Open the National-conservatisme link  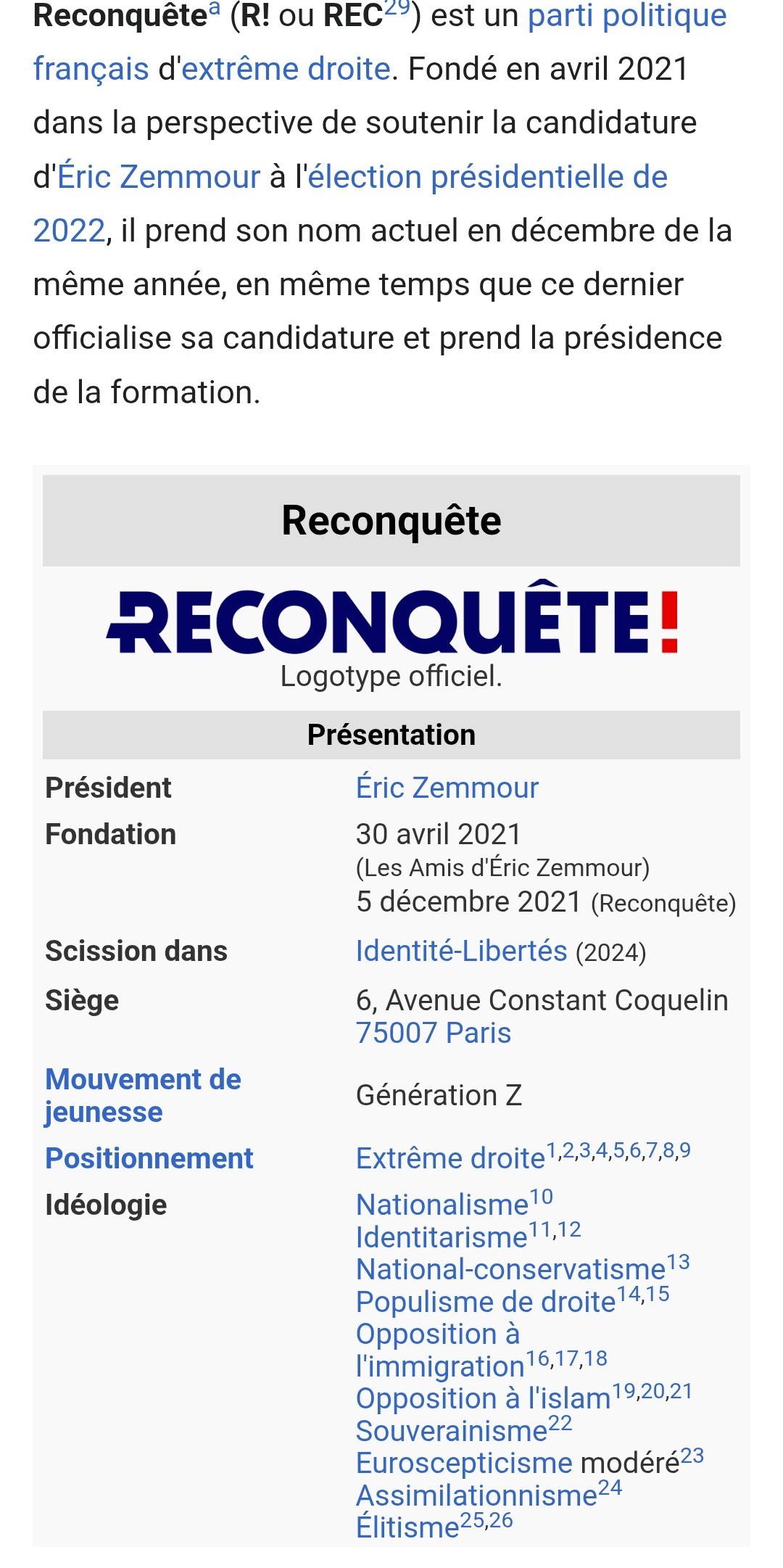510,1270
